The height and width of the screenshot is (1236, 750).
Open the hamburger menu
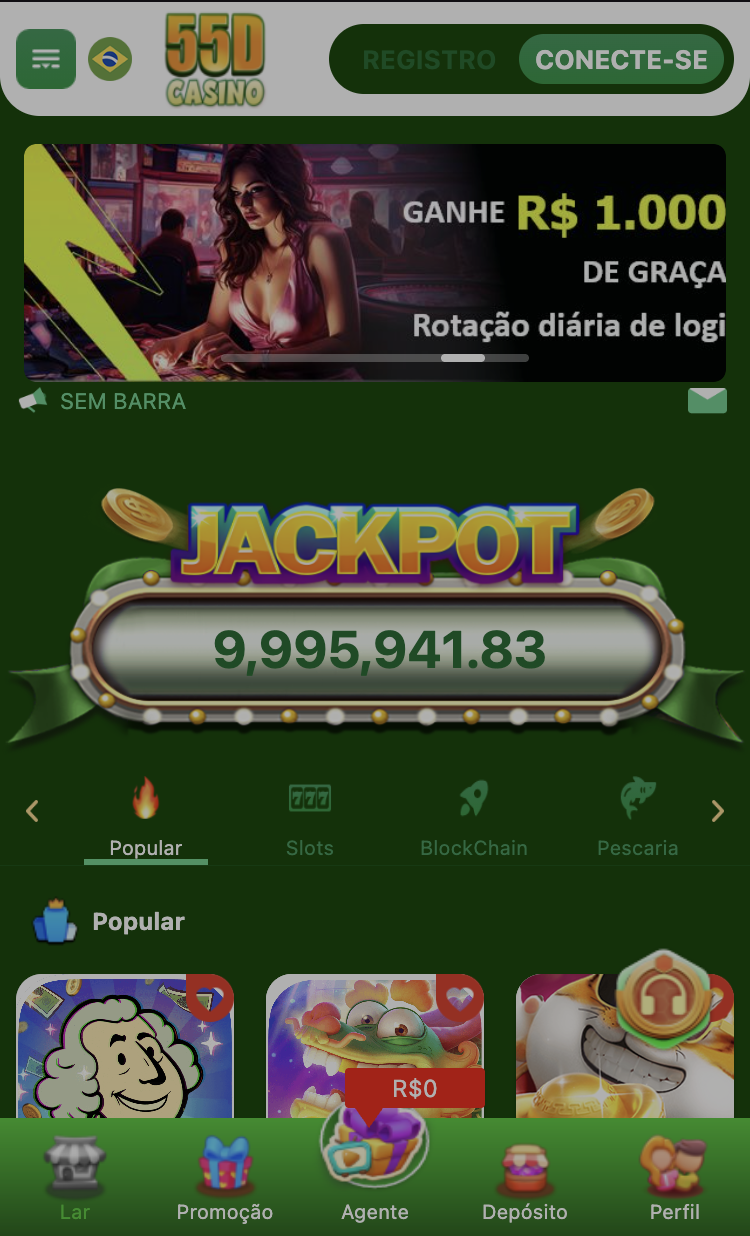tap(46, 59)
